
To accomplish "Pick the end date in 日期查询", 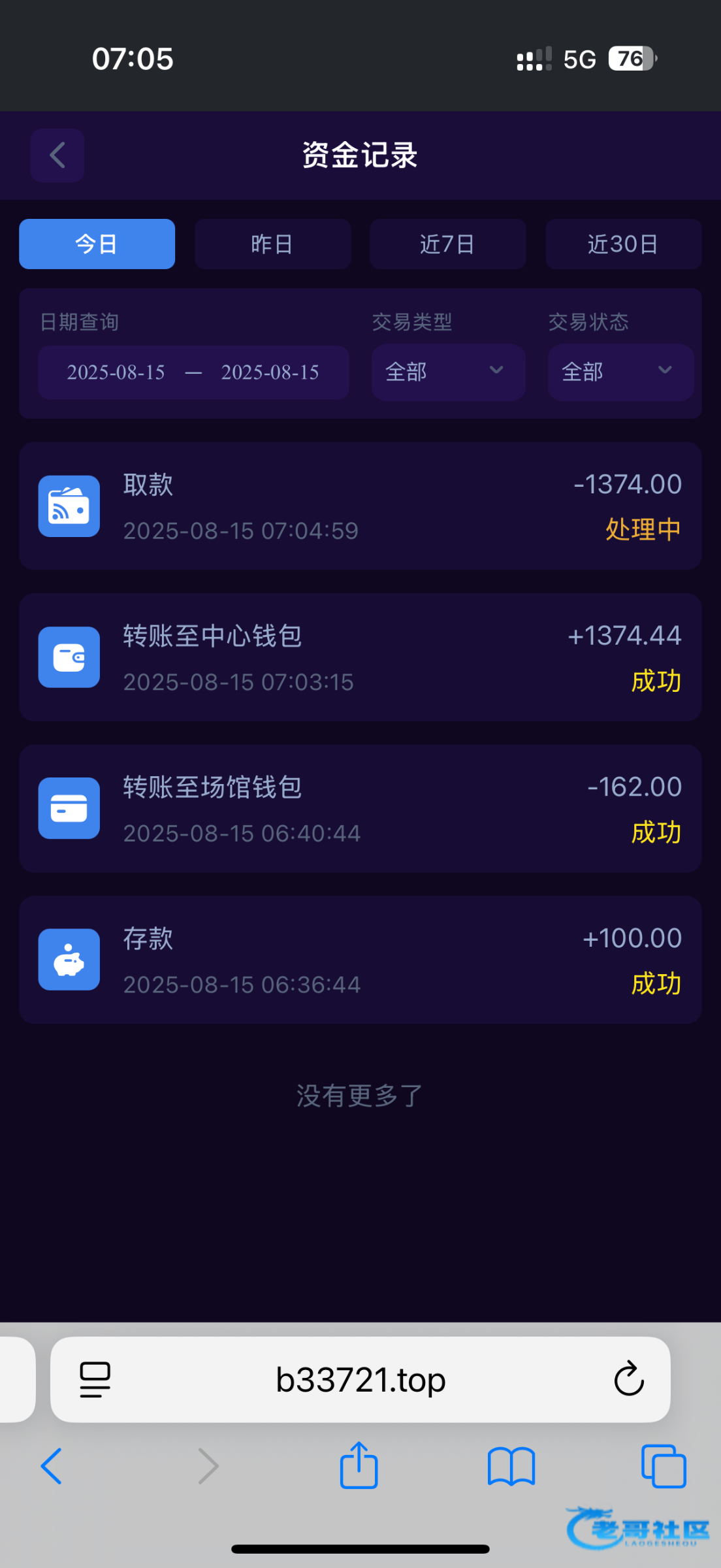I will 270,372.
